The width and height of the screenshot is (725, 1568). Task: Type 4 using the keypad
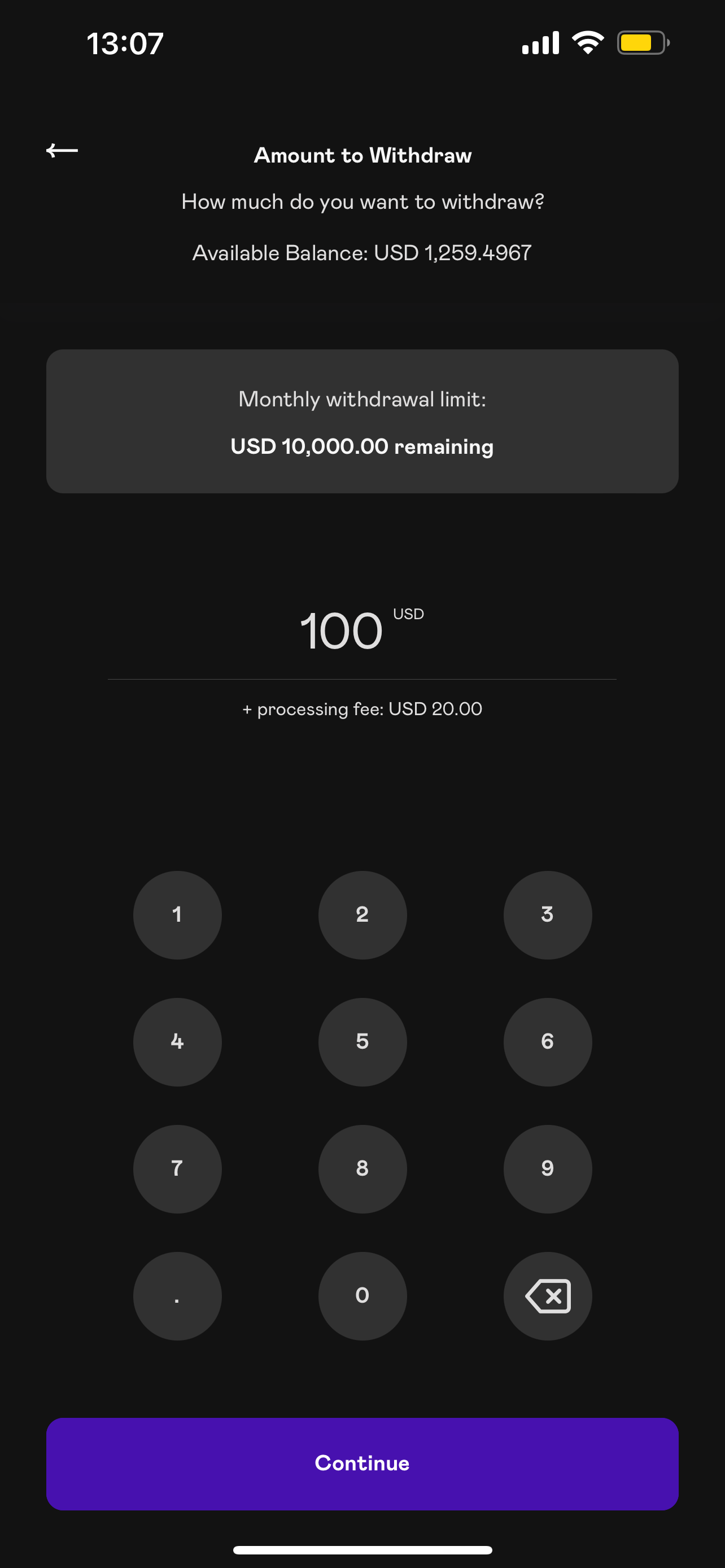coord(177,1041)
